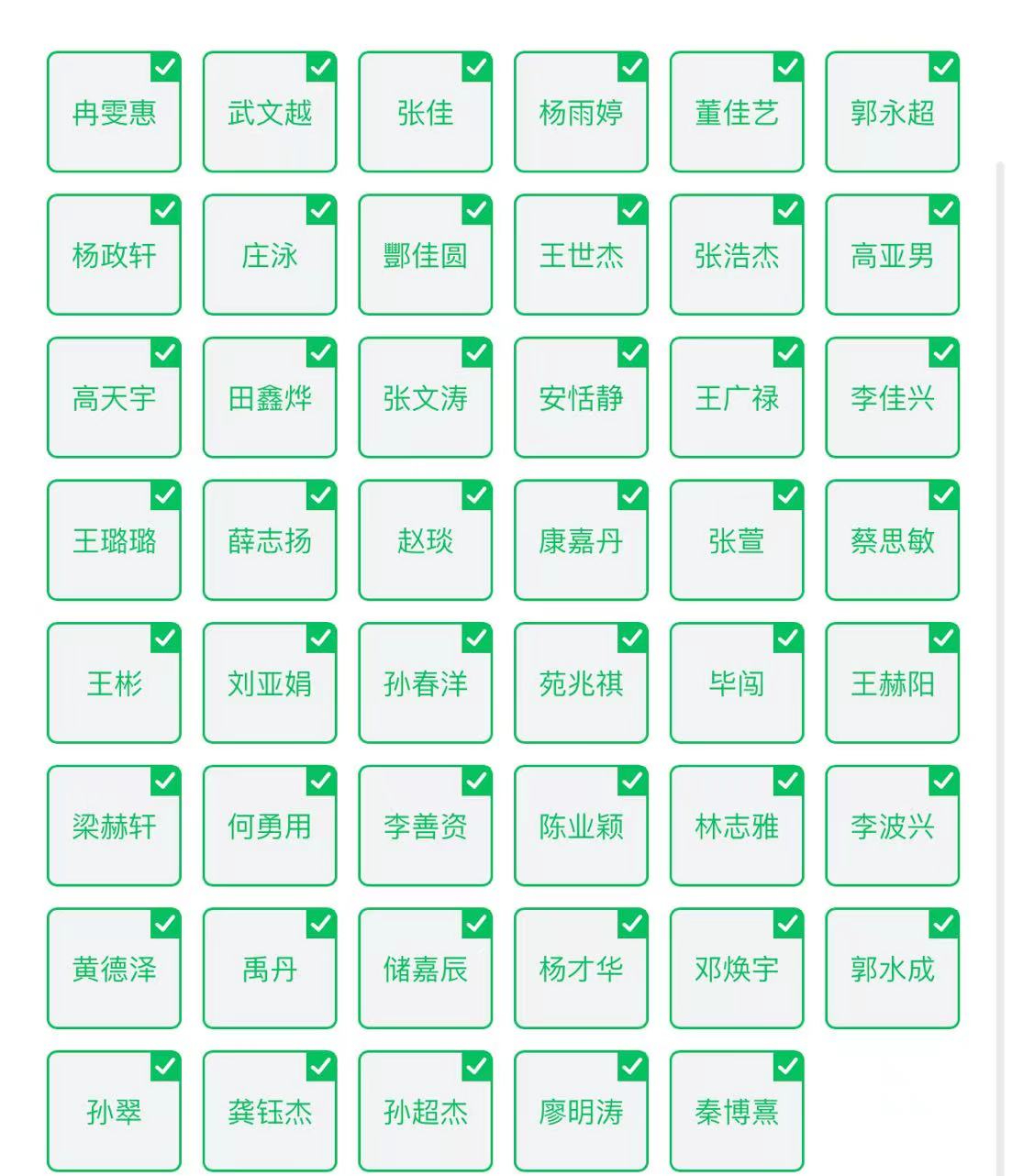Toggle the green checkmark on 张佳's card
The height and width of the screenshot is (1176, 1012).
475,66
